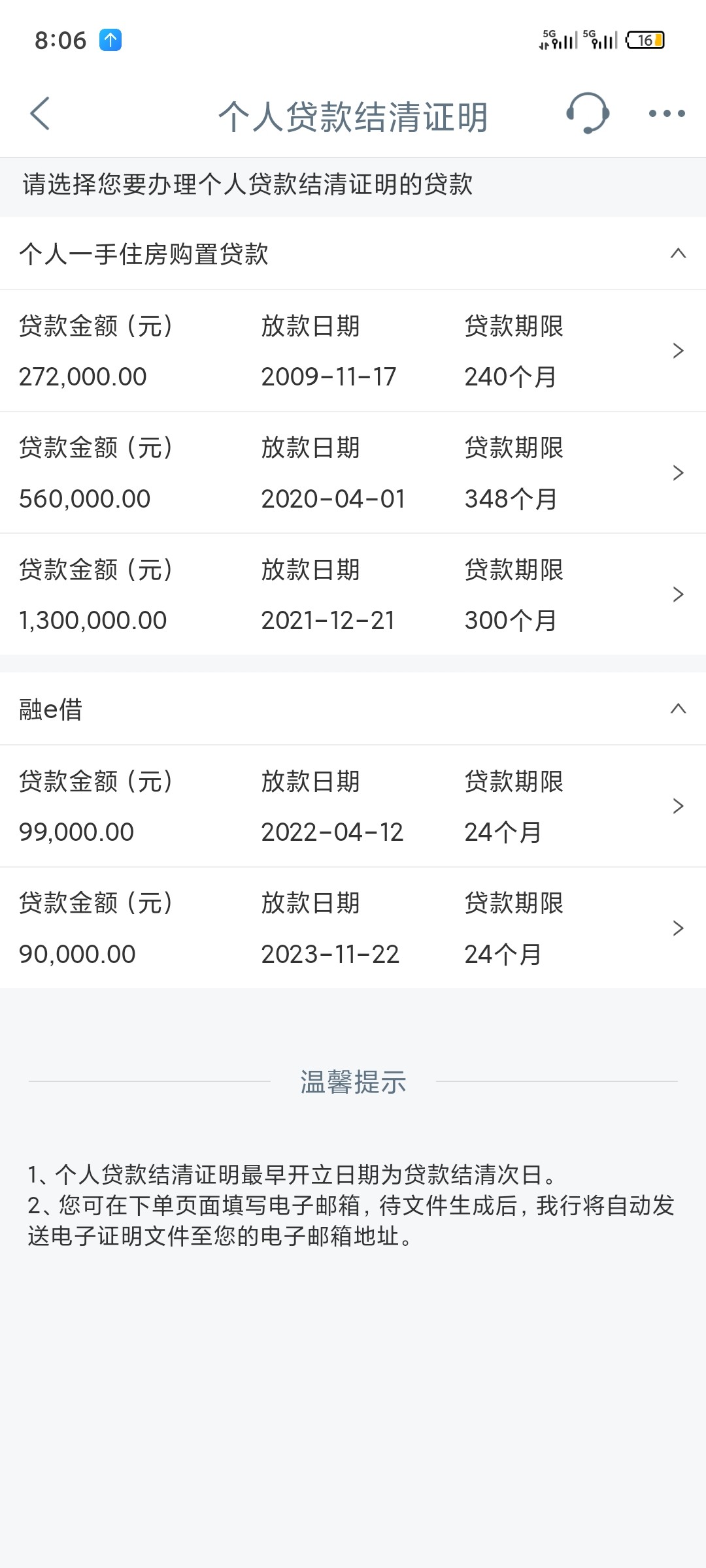
Task: Open the 560,000.00 loan with 348个月 term
Action: point(353,473)
